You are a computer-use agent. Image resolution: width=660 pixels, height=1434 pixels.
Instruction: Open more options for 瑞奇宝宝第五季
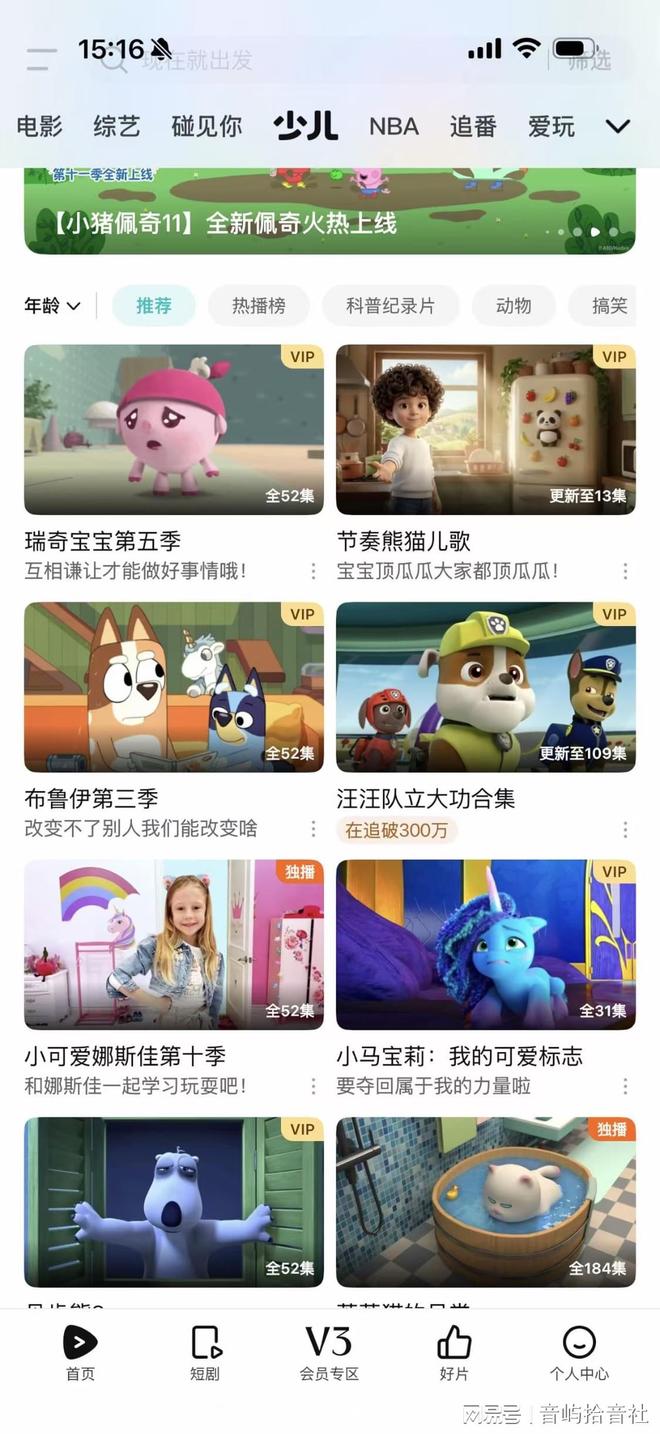click(x=313, y=572)
